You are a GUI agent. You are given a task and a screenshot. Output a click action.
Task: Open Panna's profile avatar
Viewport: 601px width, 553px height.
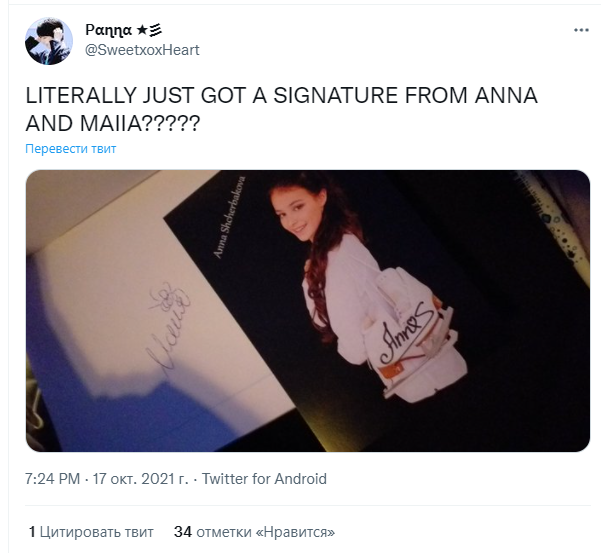click(49, 40)
